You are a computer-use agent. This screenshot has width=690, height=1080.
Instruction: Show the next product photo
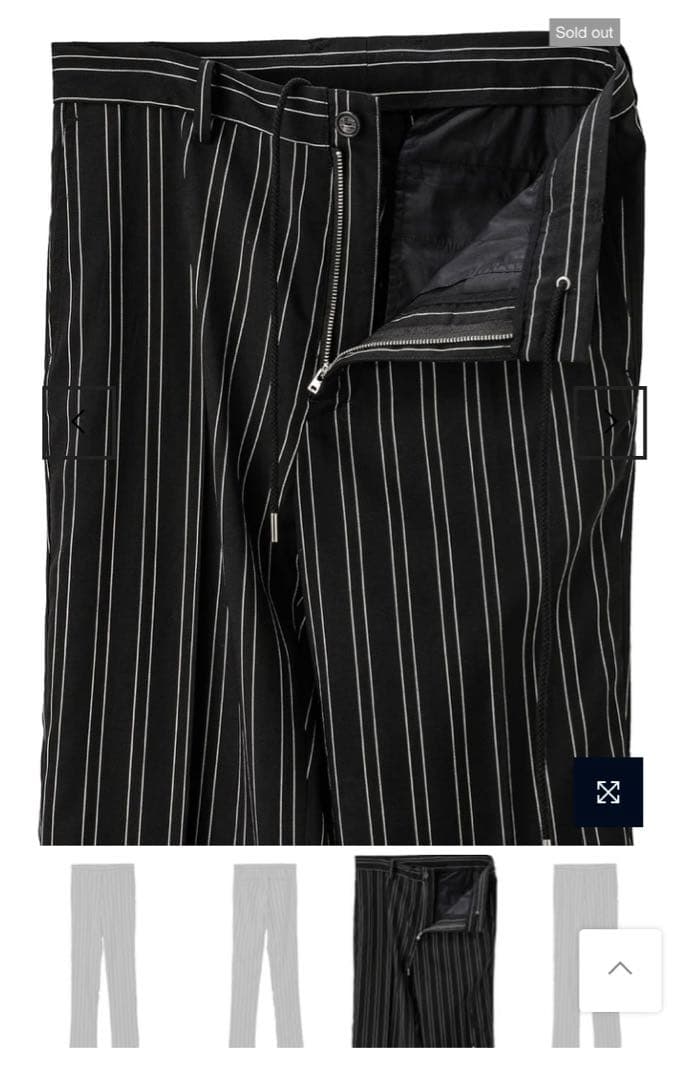pos(610,423)
